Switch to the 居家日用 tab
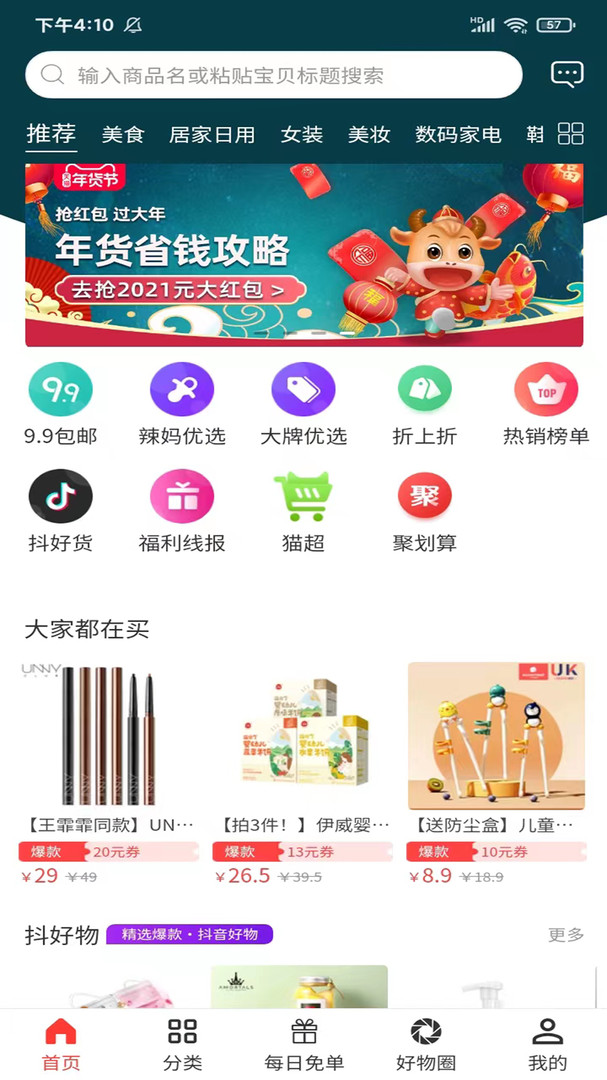This screenshot has height=1080, width=607. 212,134
